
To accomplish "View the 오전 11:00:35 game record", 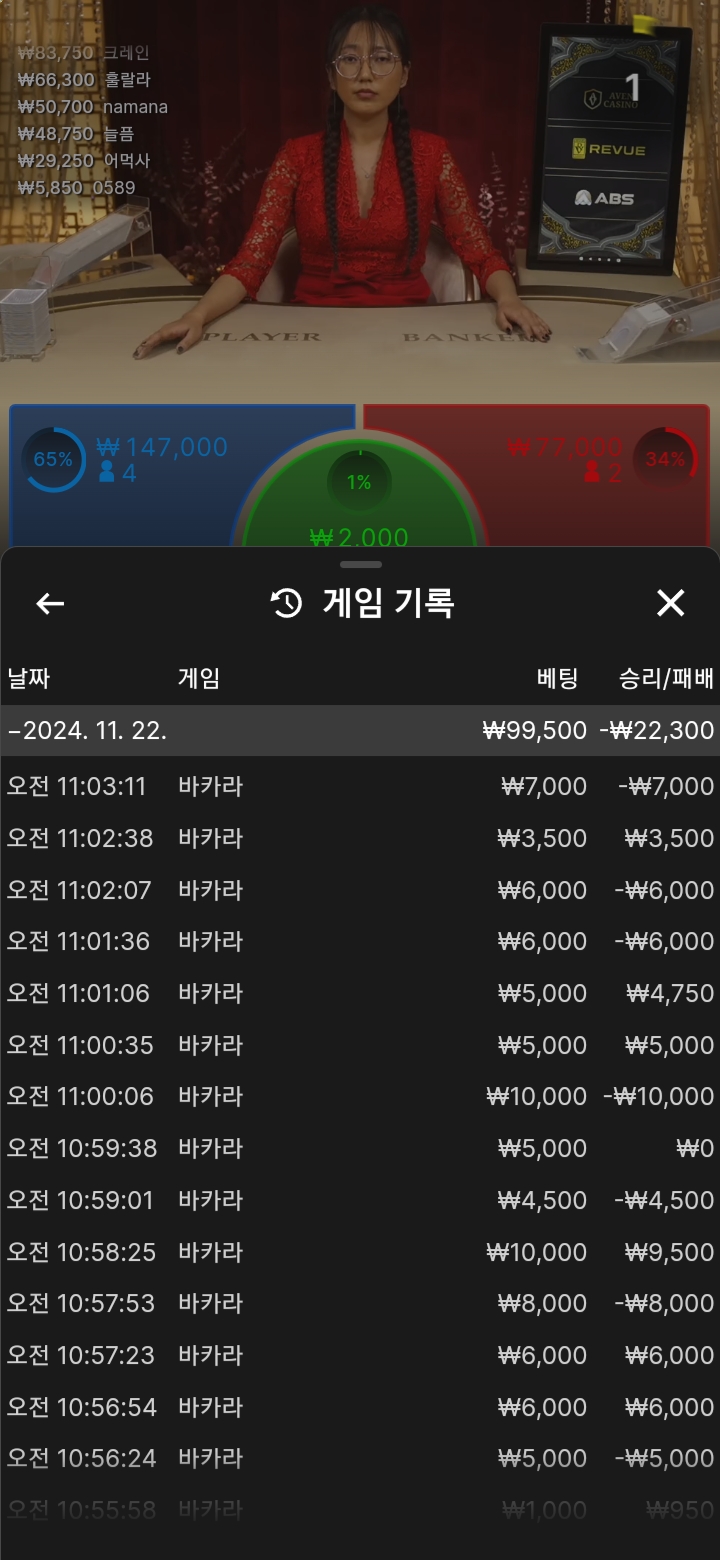I will pyautogui.click(x=360, y=1045).
